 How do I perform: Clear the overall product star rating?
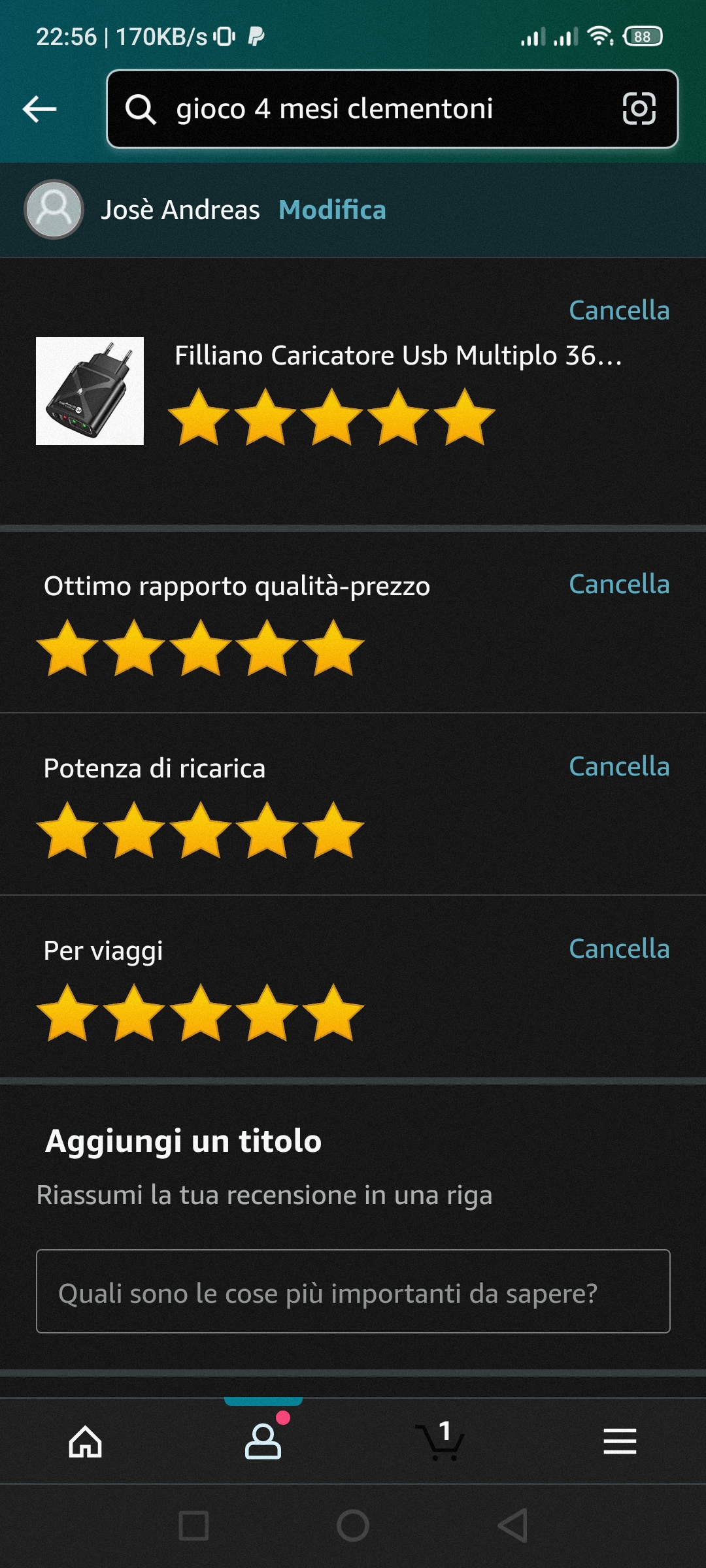tap(618, 310)
